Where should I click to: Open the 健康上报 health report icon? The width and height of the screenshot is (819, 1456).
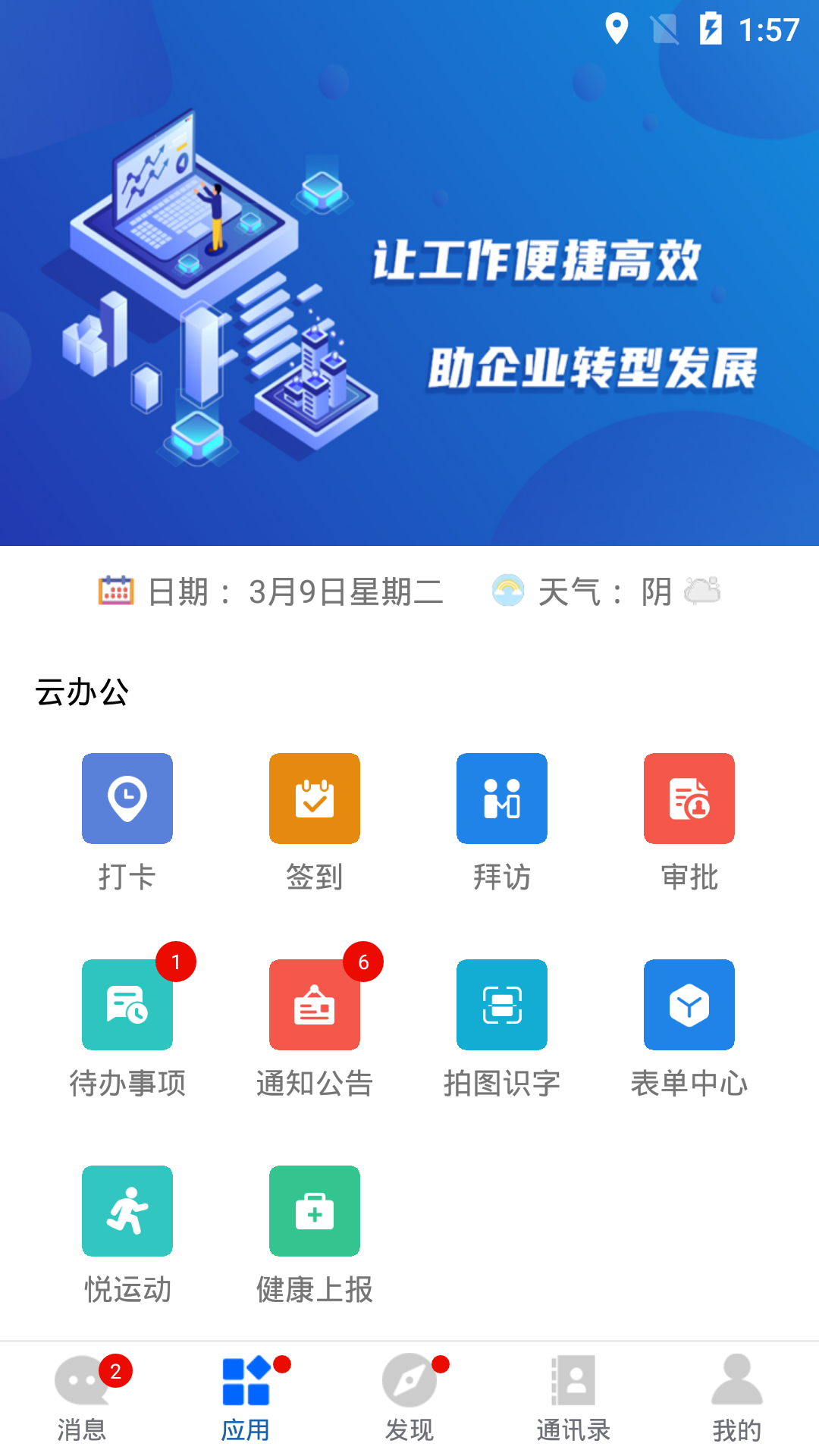pos(314,1210)
